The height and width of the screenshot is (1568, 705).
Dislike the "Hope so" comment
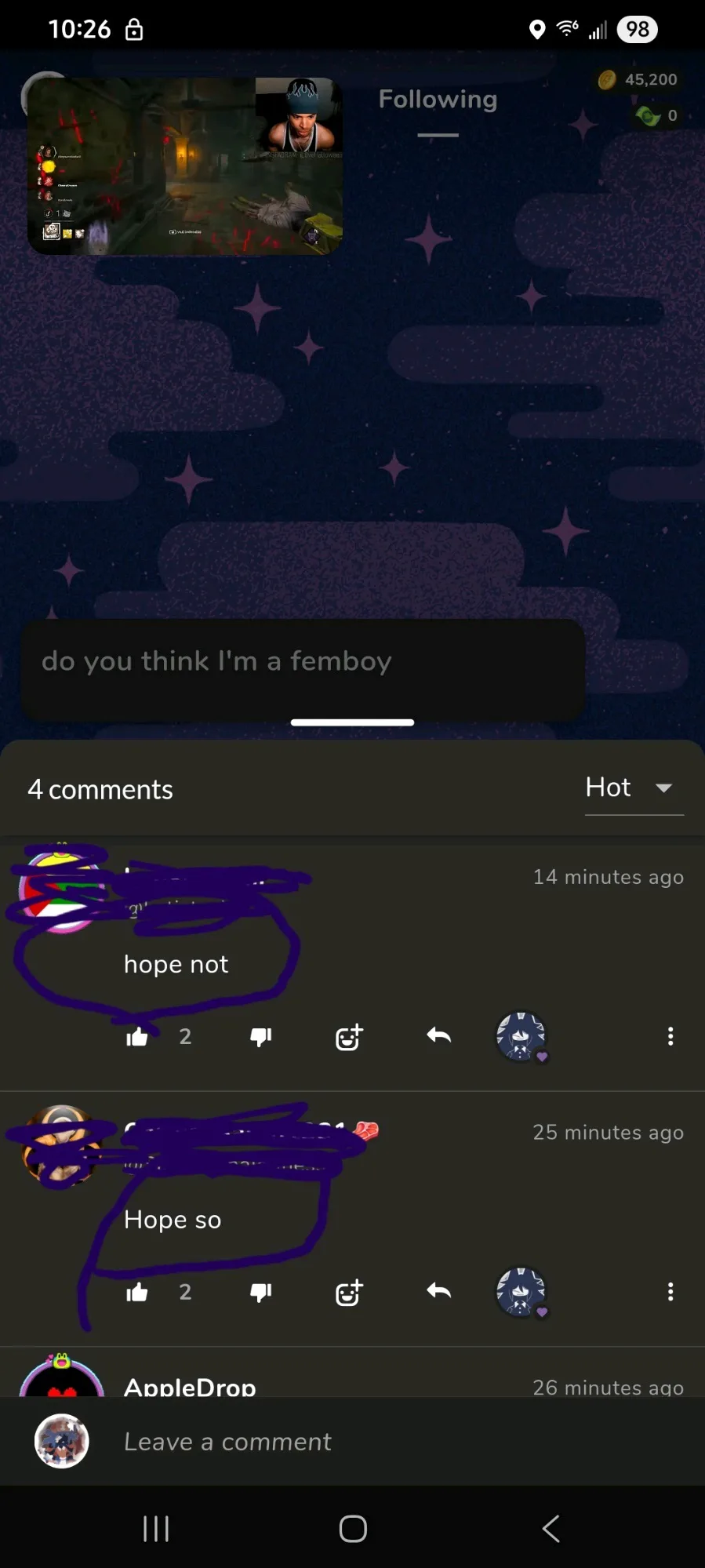coord(260,1292)
